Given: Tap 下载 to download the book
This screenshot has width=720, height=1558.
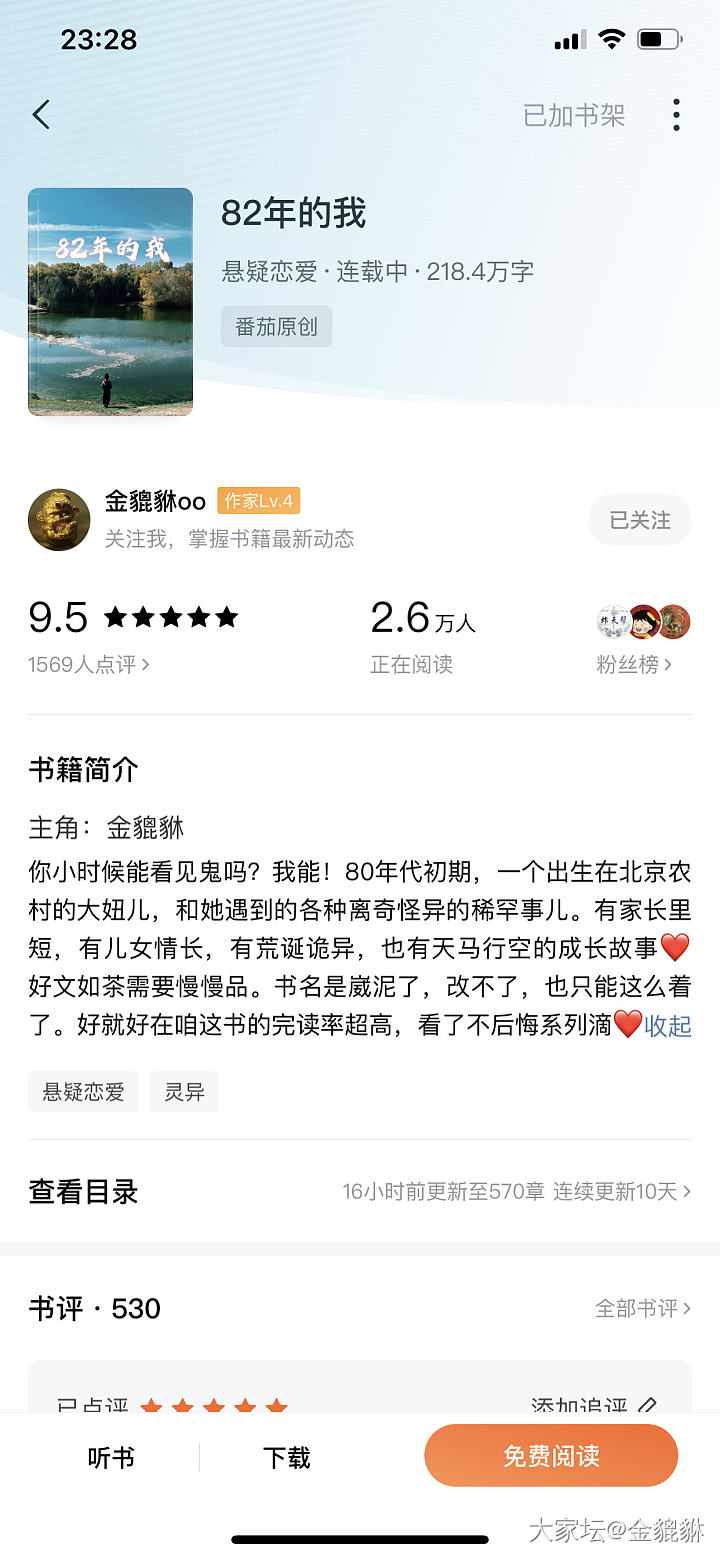Looking at the screenshot, I should pyautogui.click(x=287, y=1457).
